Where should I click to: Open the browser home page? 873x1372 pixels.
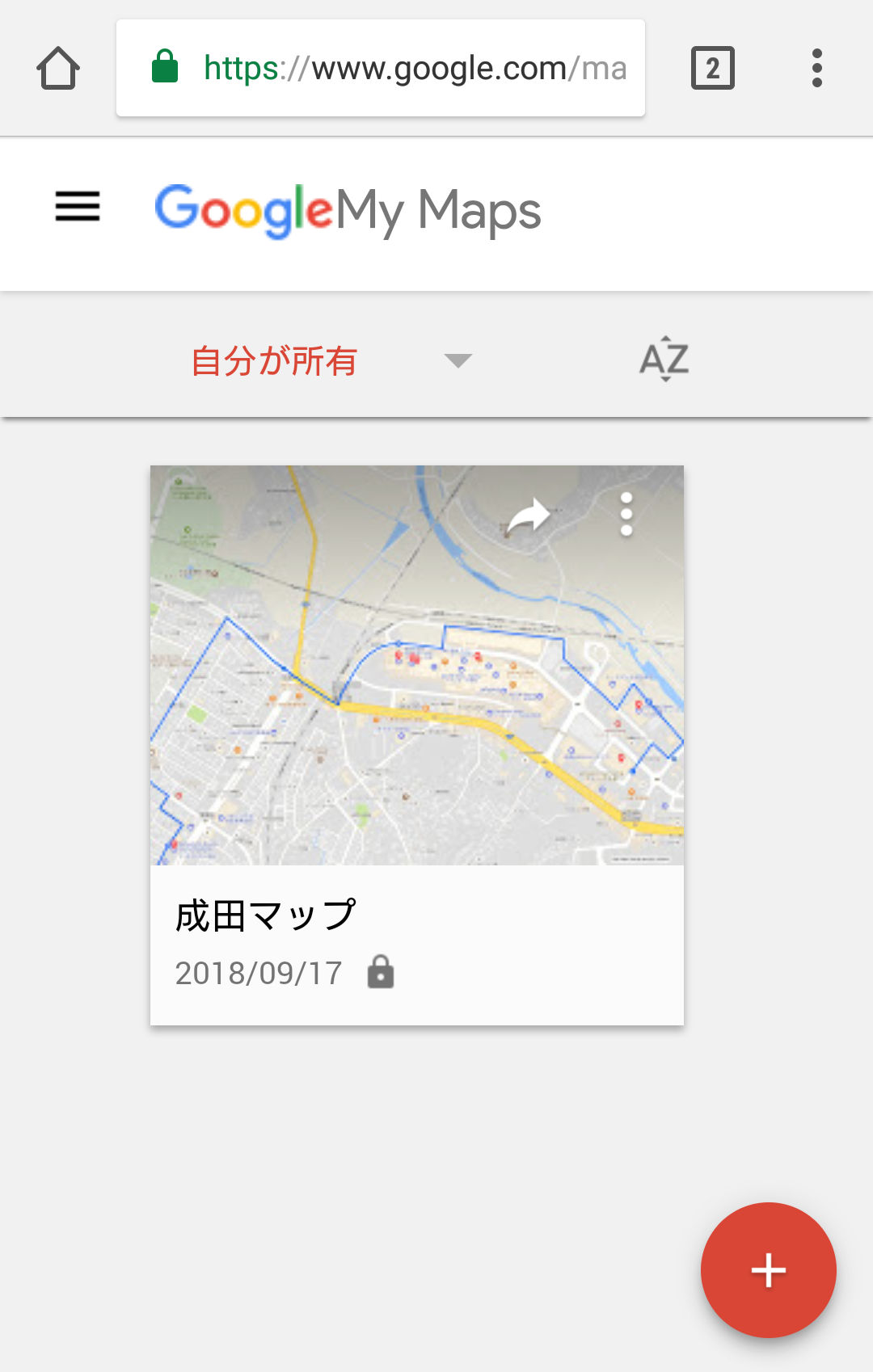pyautogui.click(x=58, y=68)
